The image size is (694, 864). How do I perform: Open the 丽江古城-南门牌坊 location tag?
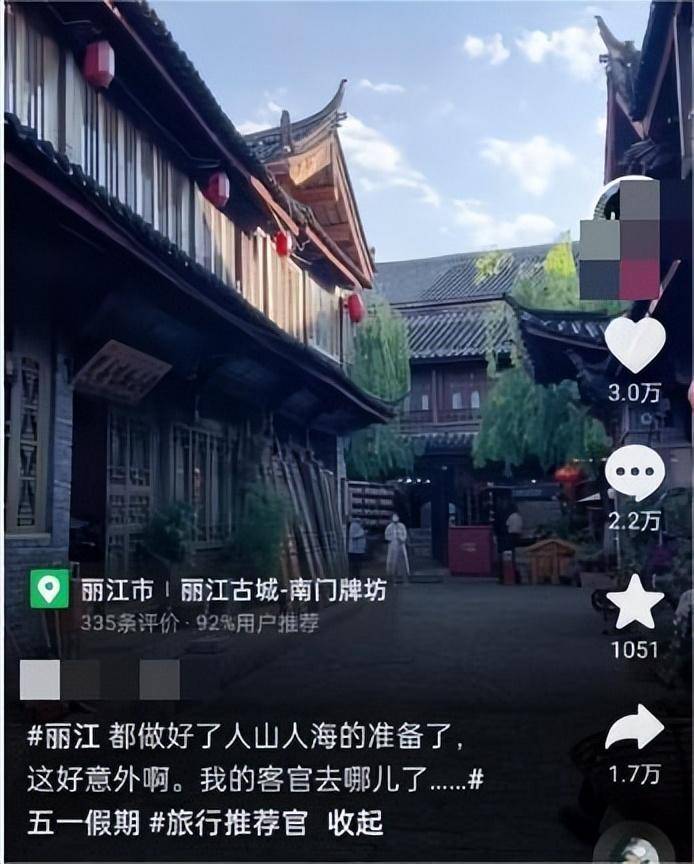(x=283, y=591)
